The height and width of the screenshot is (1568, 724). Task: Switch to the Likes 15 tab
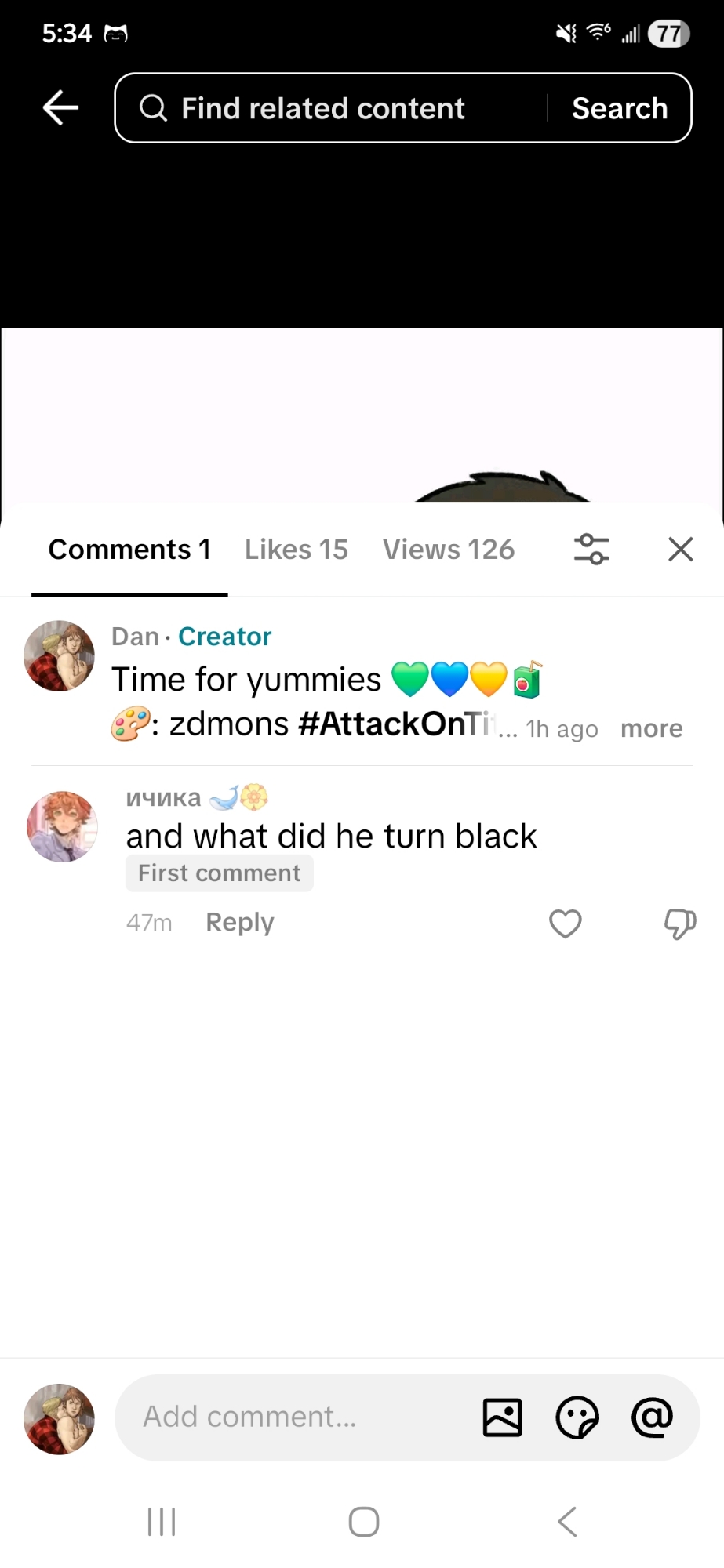[296, 550]
